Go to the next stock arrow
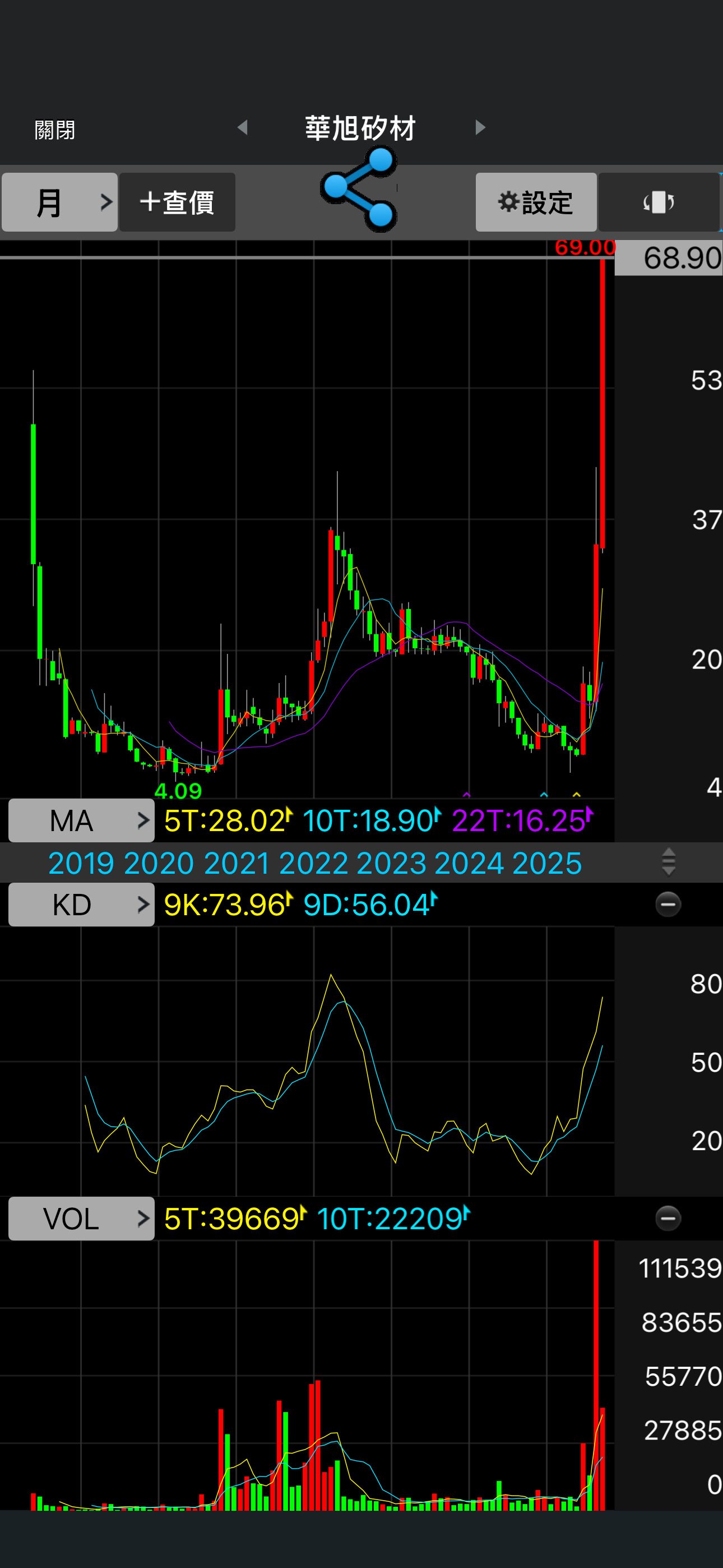Image resolution: width=723 pixels, height=1568 pixels. pos(480,127)
